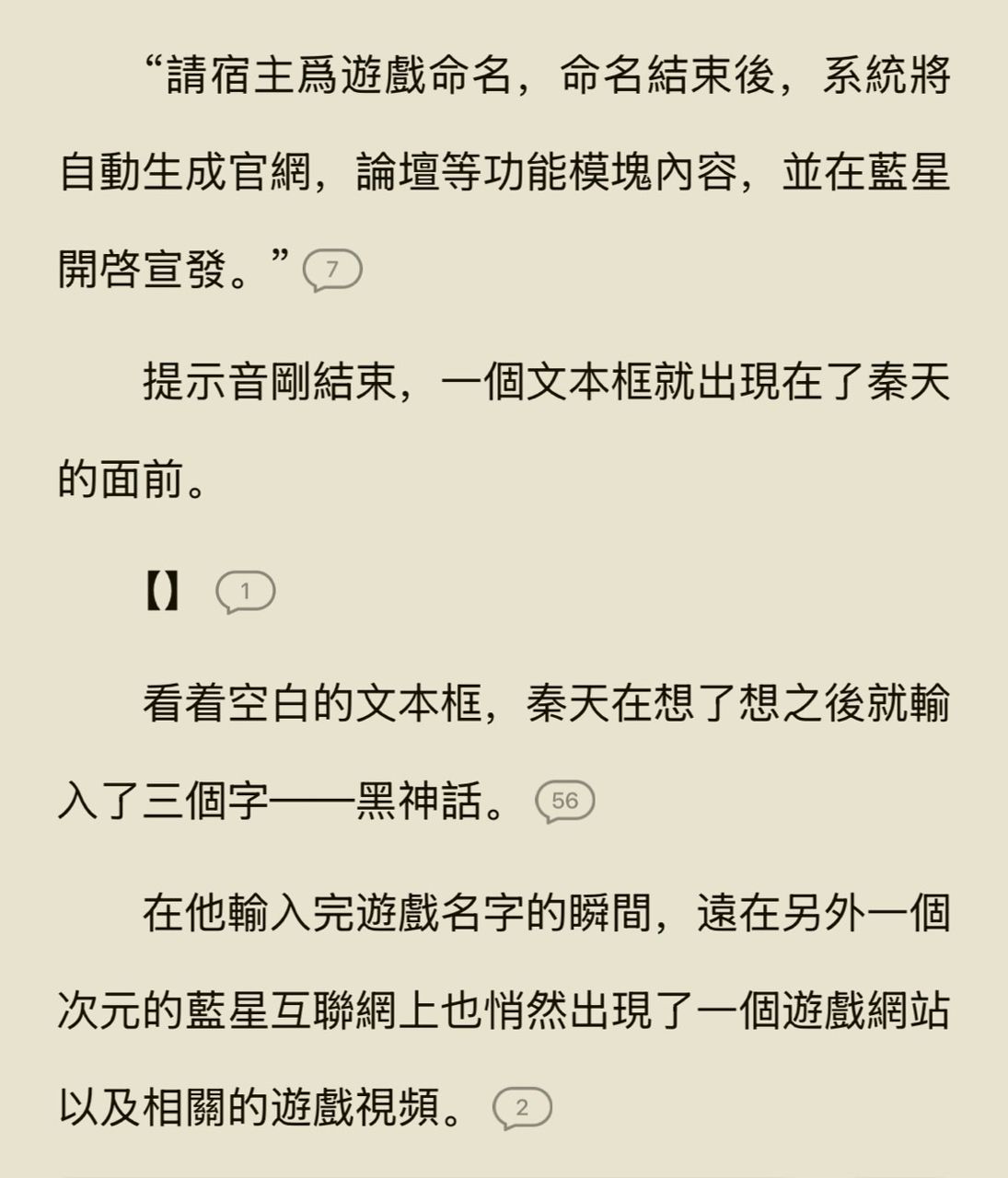Open the comment bubble showing 1
Viewport: 1008px width, 1178px height.
(245, 593)
